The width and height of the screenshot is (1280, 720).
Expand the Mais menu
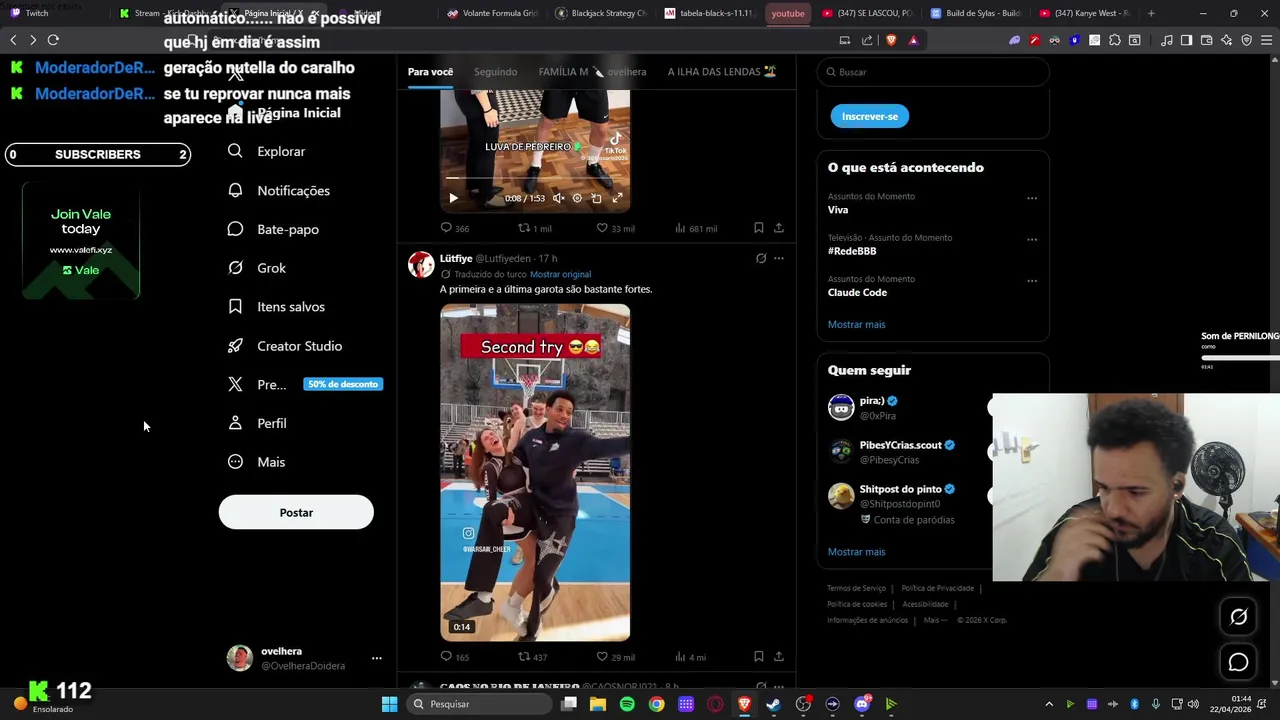[x=270, y=462]
